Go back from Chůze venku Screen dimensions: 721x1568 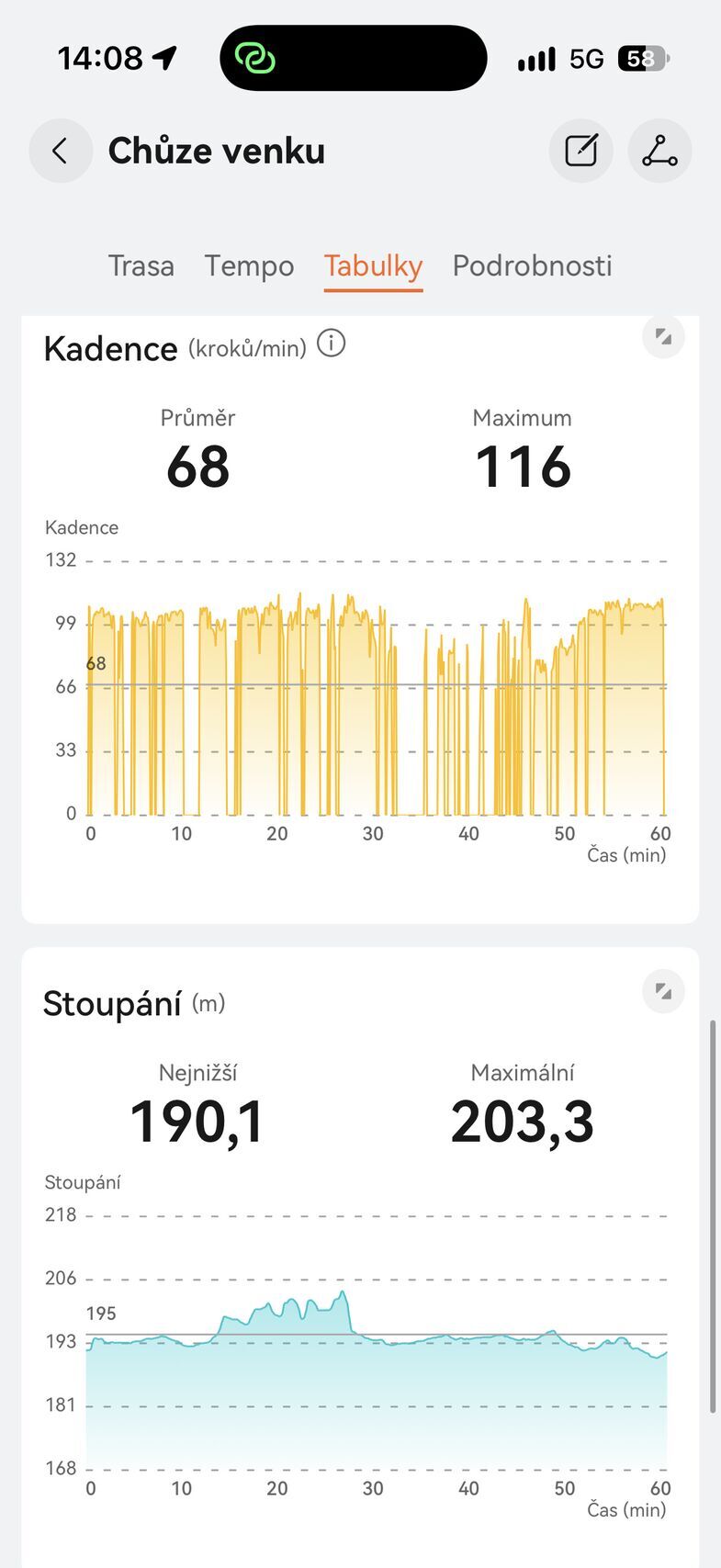click(61, 151)
